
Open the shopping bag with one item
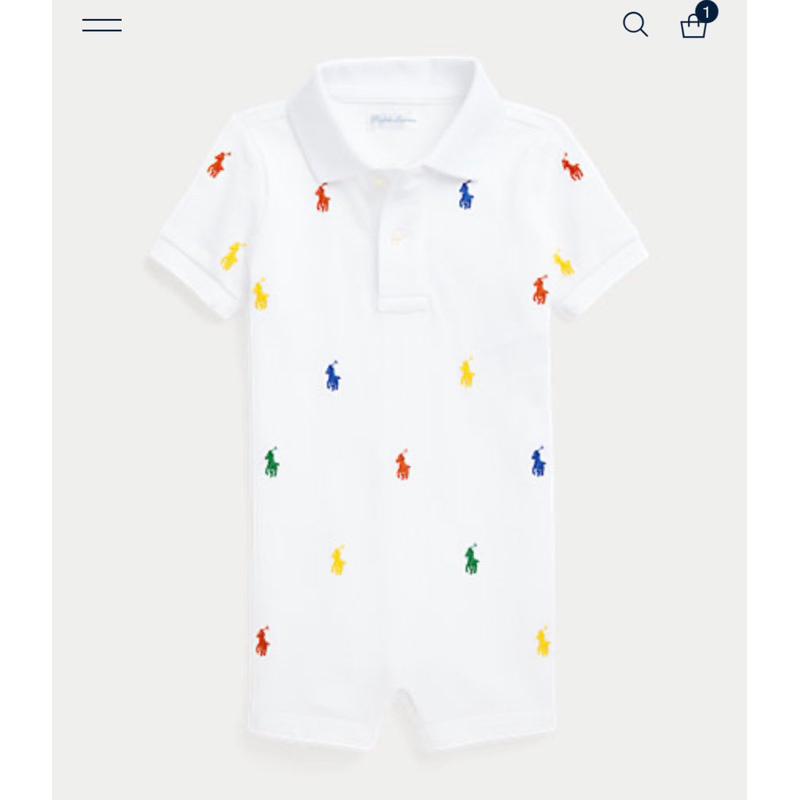(694, 25)
